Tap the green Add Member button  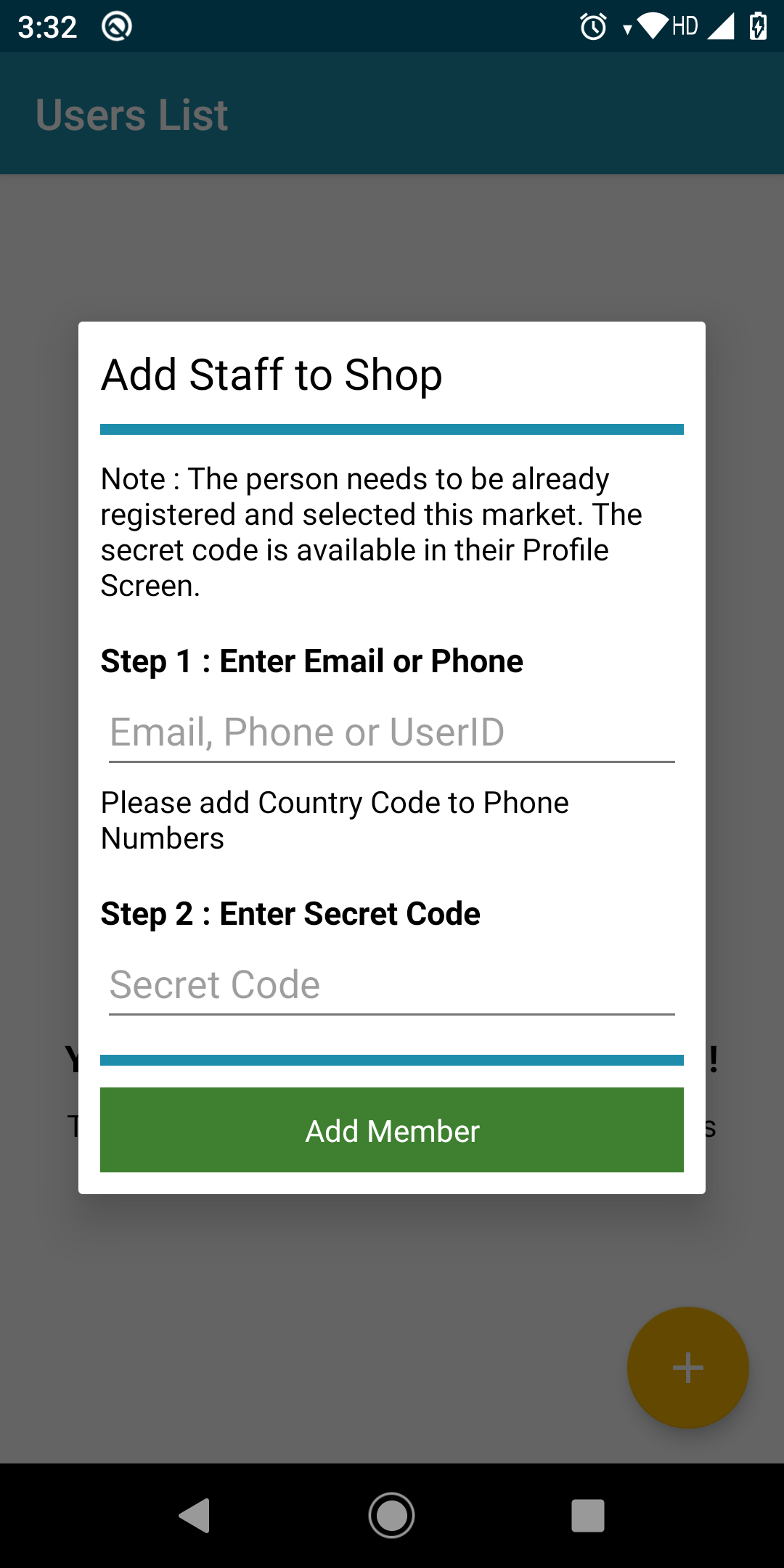(x=392, y=1130)
